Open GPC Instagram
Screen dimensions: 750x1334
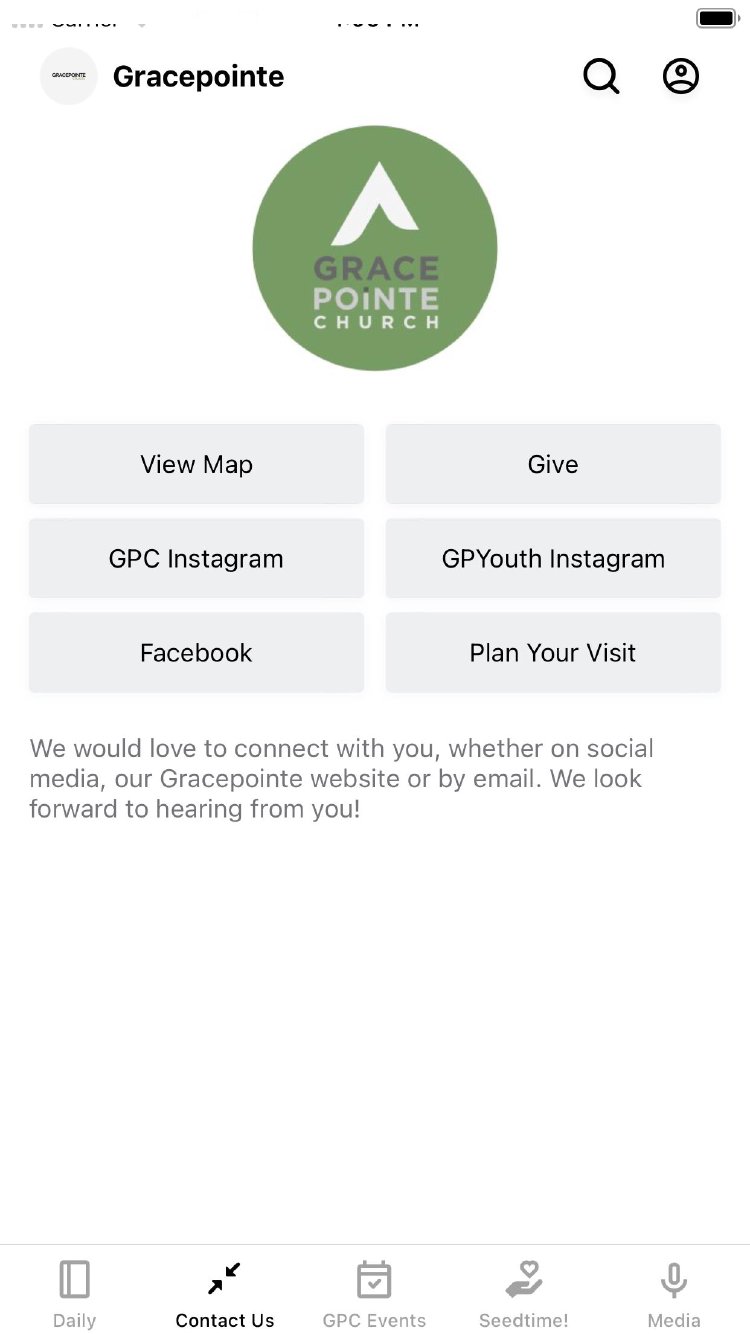(x=196, y=558)
